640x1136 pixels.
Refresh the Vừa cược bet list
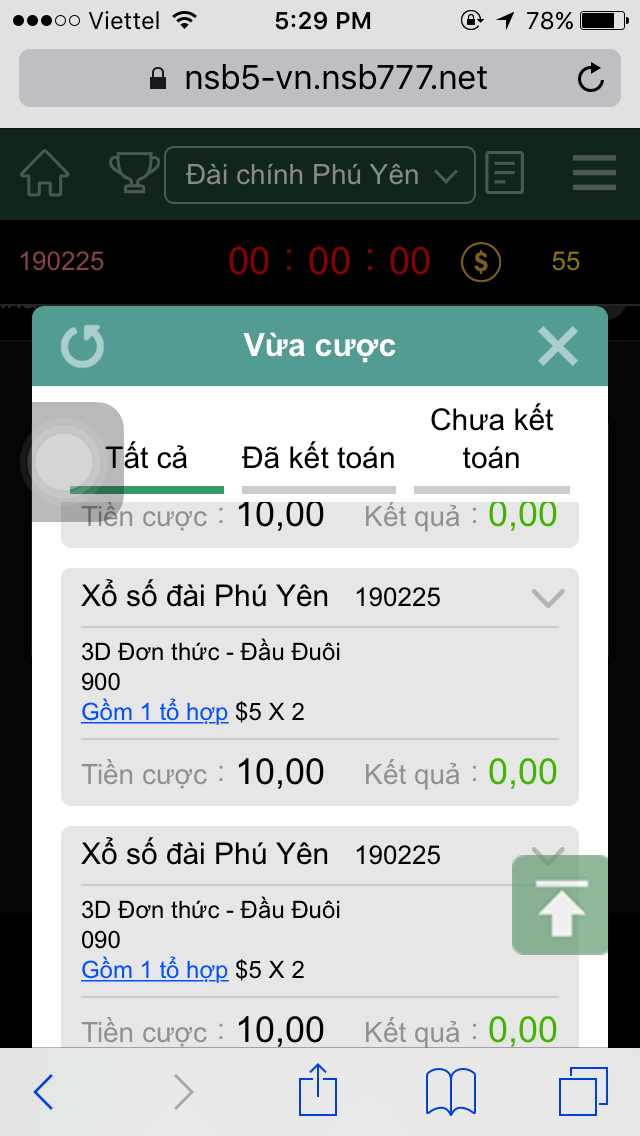pos(82,346)
